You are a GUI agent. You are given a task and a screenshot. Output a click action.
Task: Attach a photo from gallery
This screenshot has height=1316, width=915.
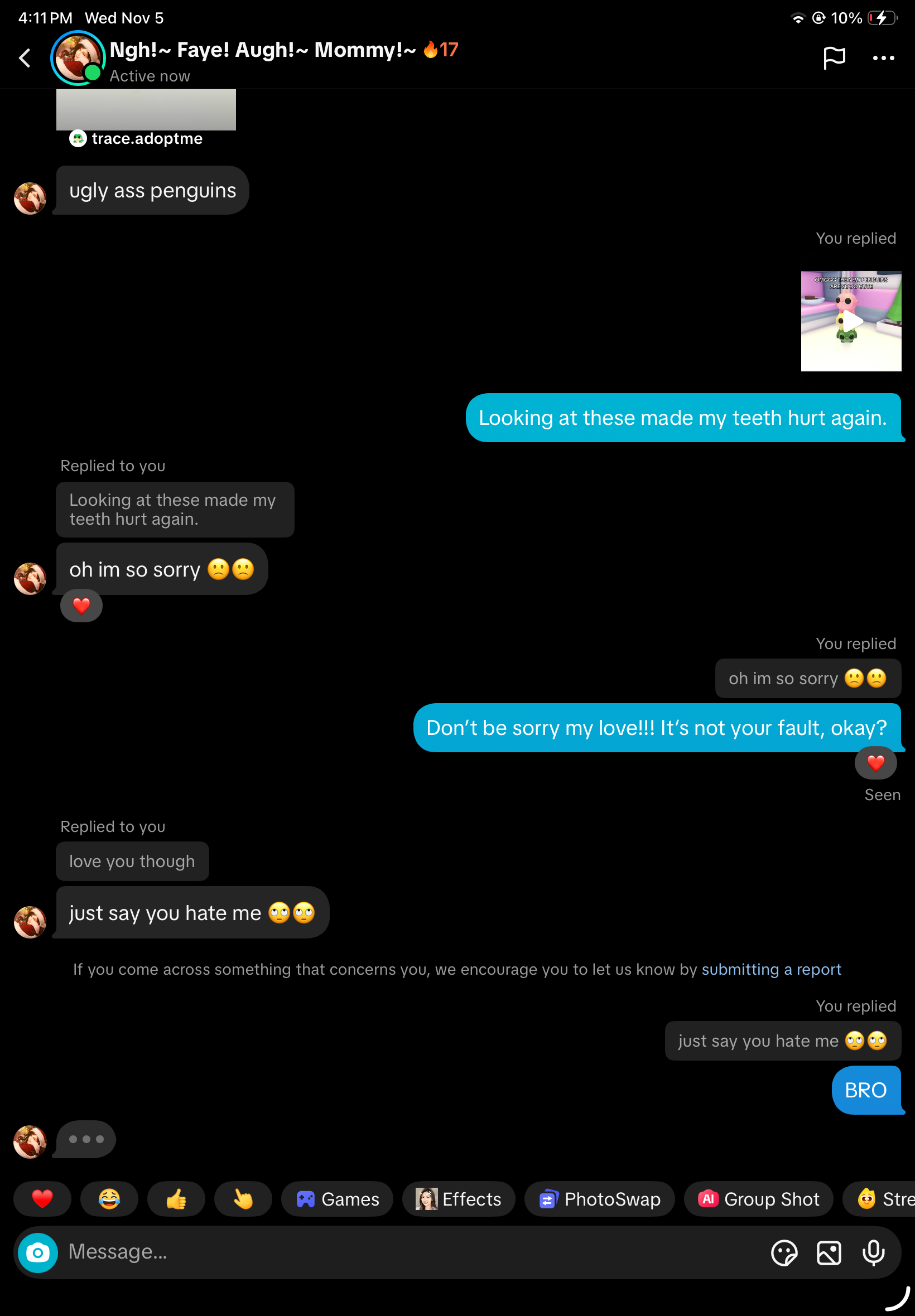pos(829,1252)
